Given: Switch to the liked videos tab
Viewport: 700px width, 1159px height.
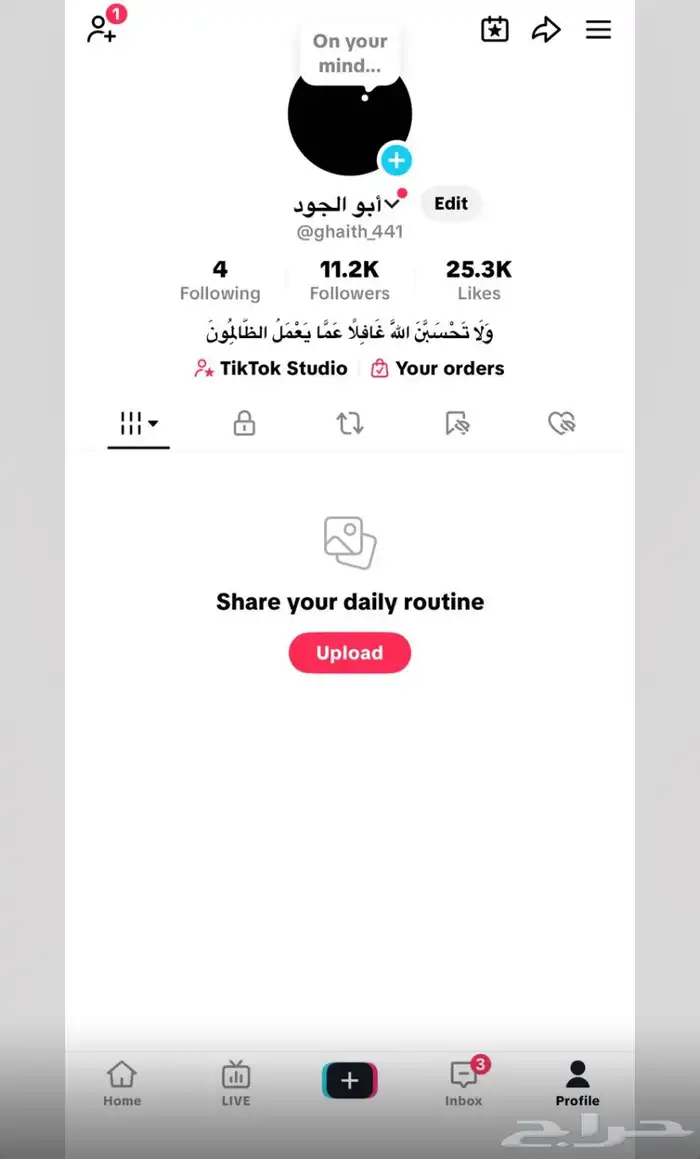Looking at the screenshot, I should point(562,424).
